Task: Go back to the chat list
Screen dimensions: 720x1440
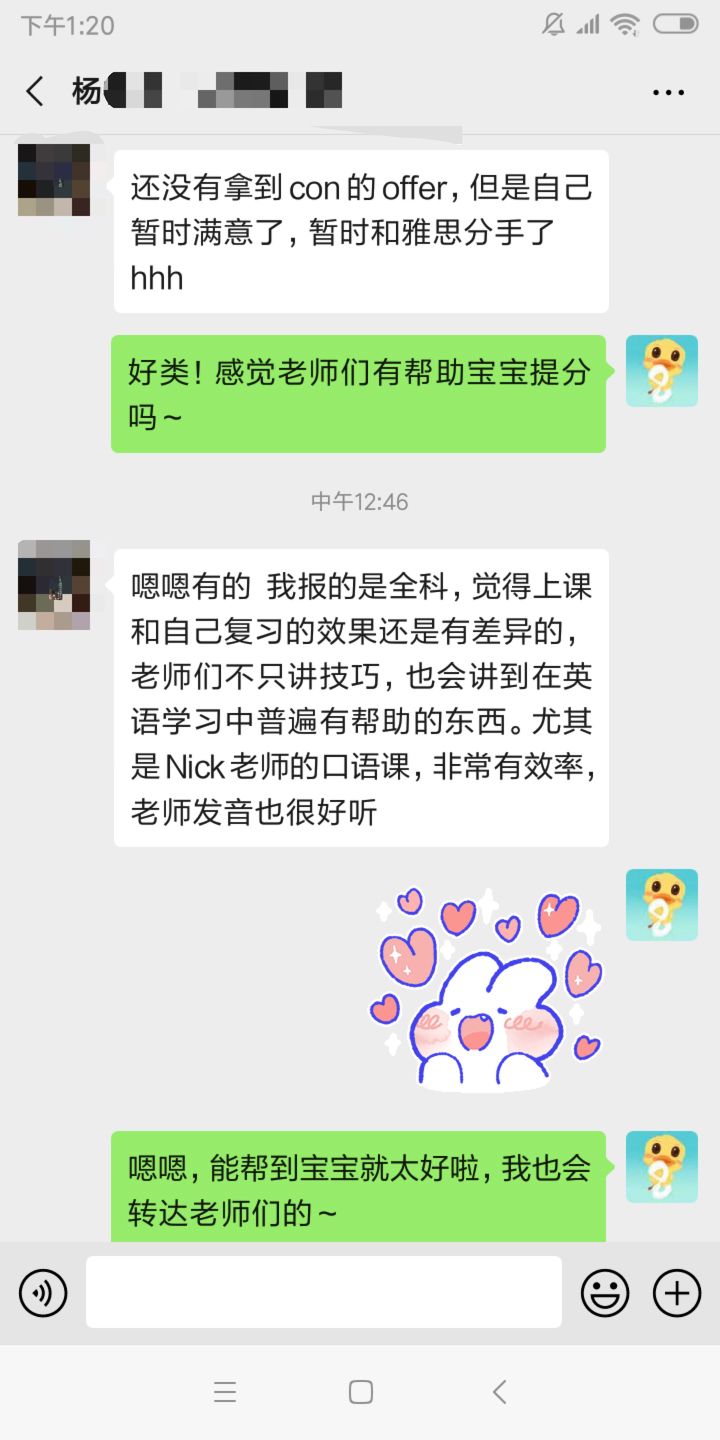Action: (35, 92)
